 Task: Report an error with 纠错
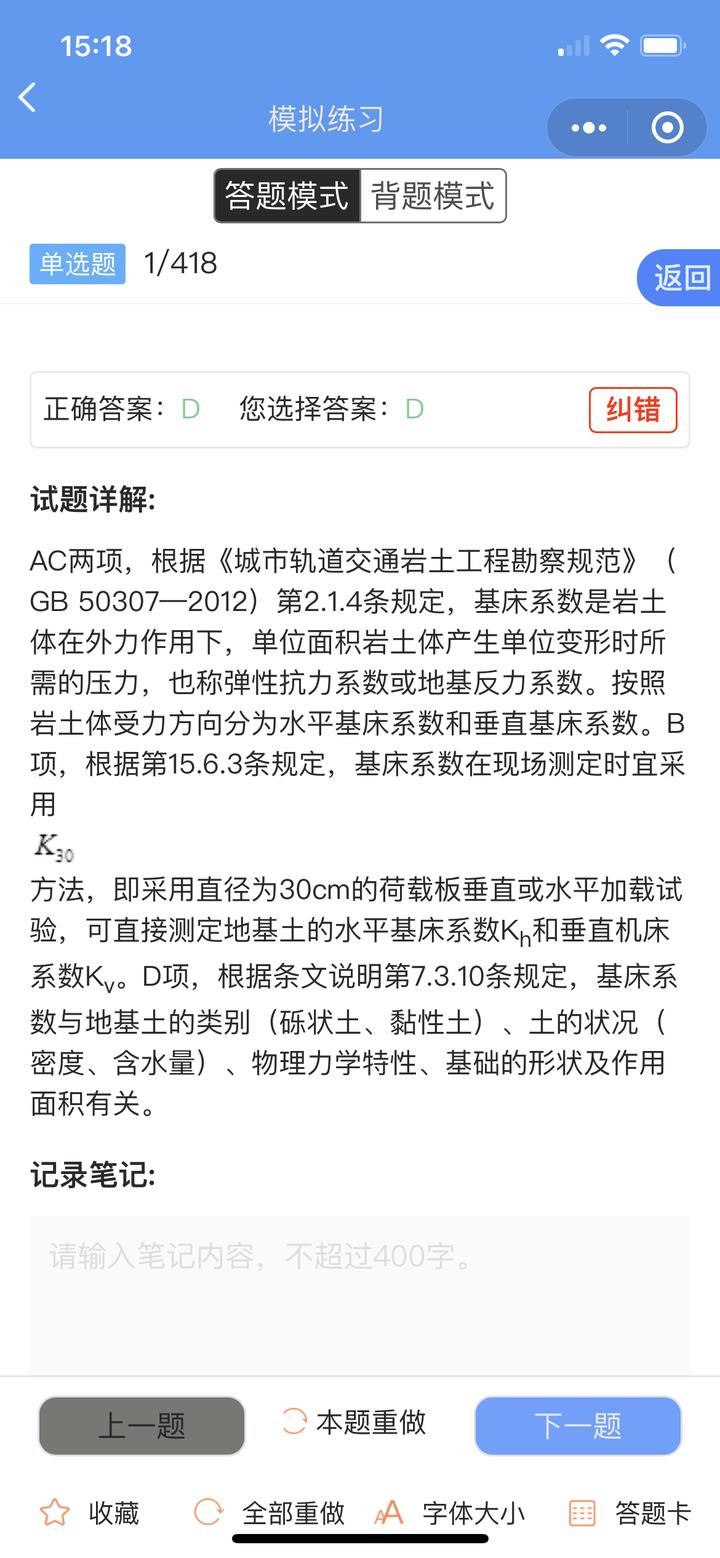(x=633, y=410)
